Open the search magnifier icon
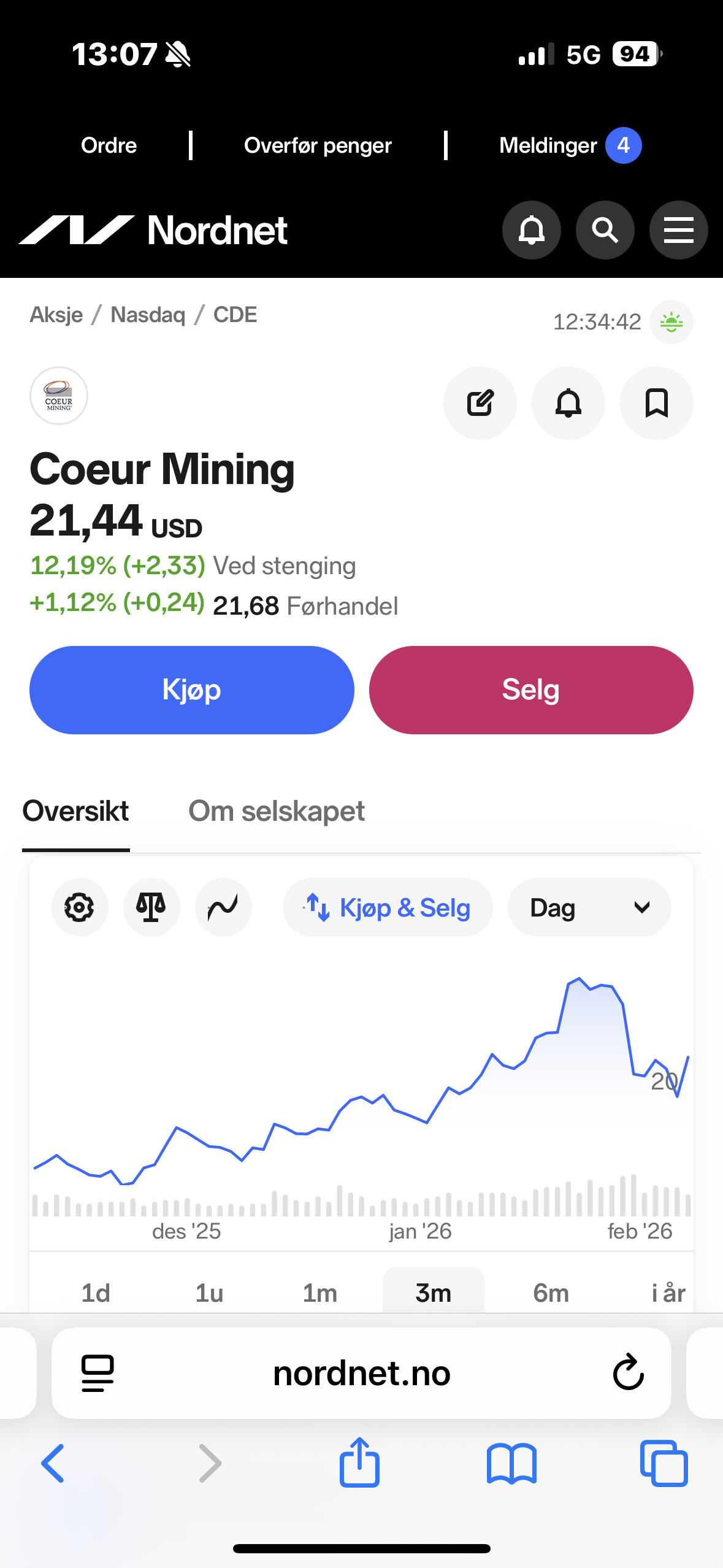Viewport: 723px width, 1568px height. [605, 230]
